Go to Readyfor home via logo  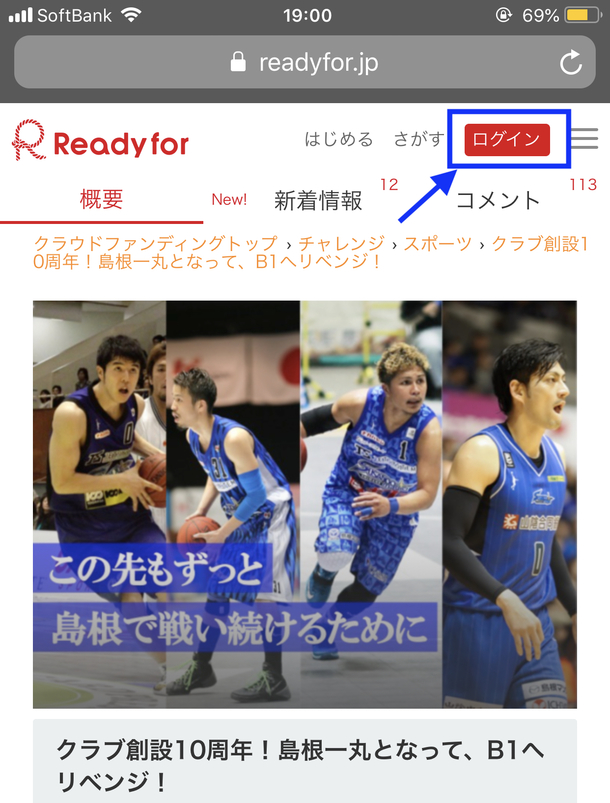(x=100, y=142)
